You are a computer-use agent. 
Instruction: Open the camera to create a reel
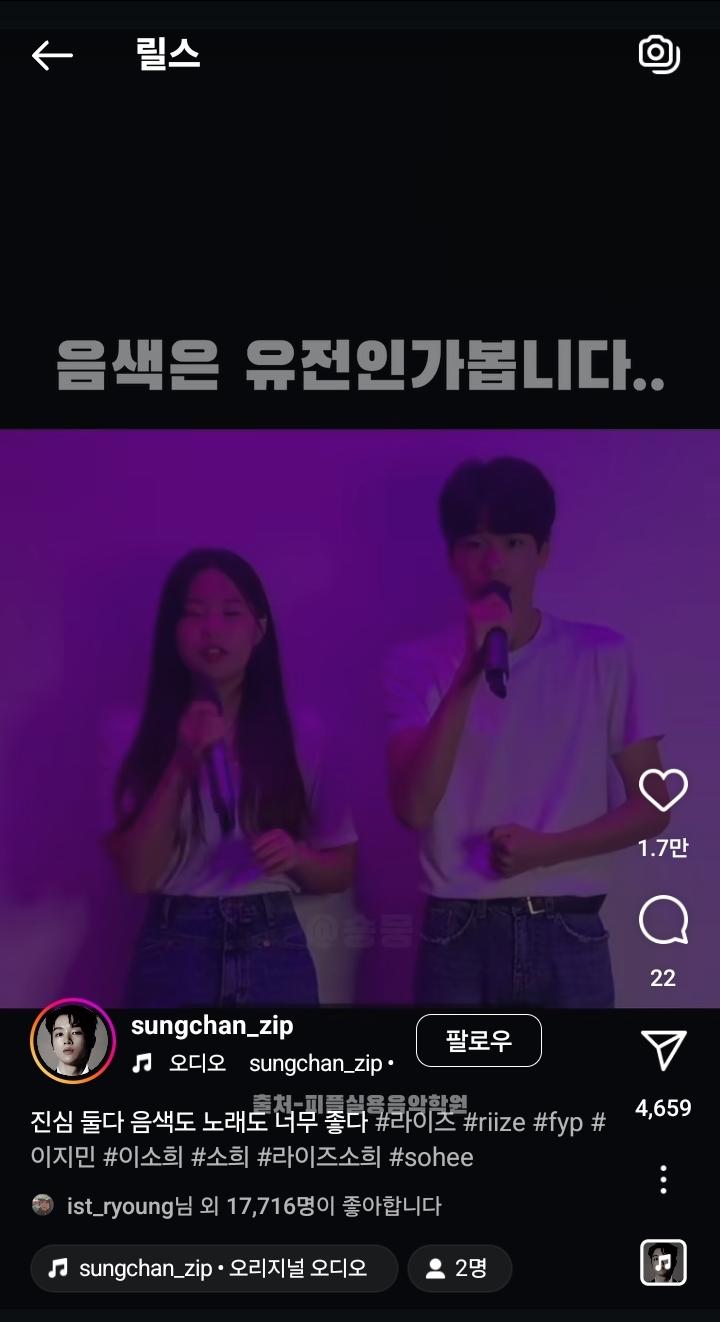coord(659,55)
